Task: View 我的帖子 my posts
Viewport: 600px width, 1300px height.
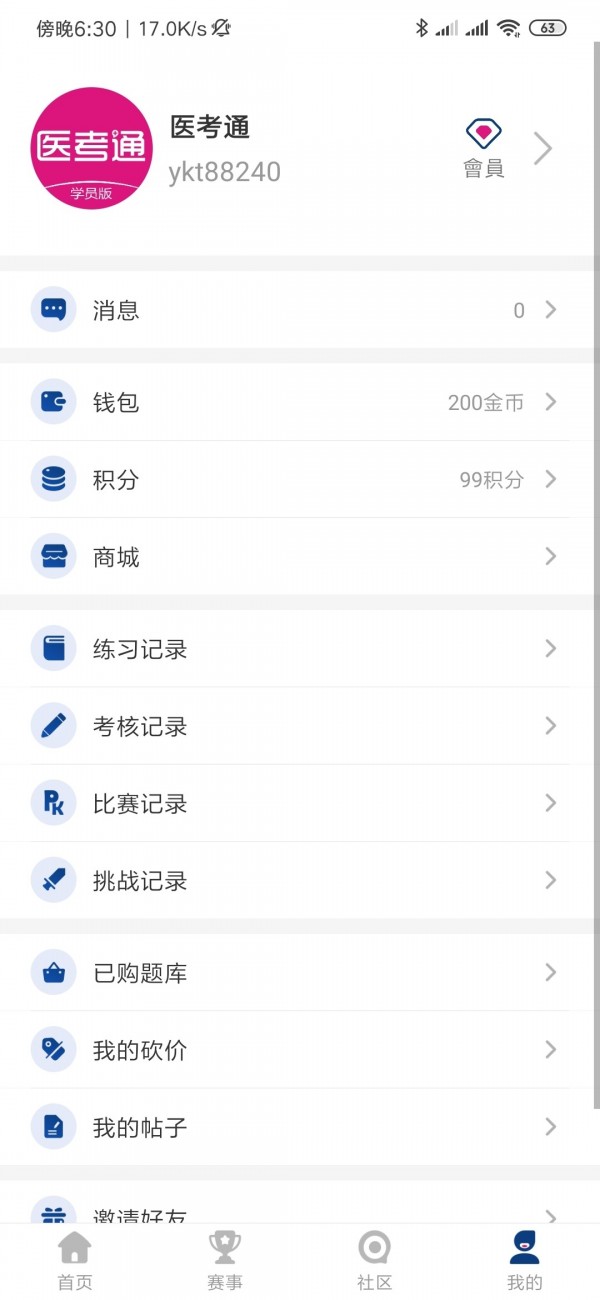Action: tap(300, 1127)
